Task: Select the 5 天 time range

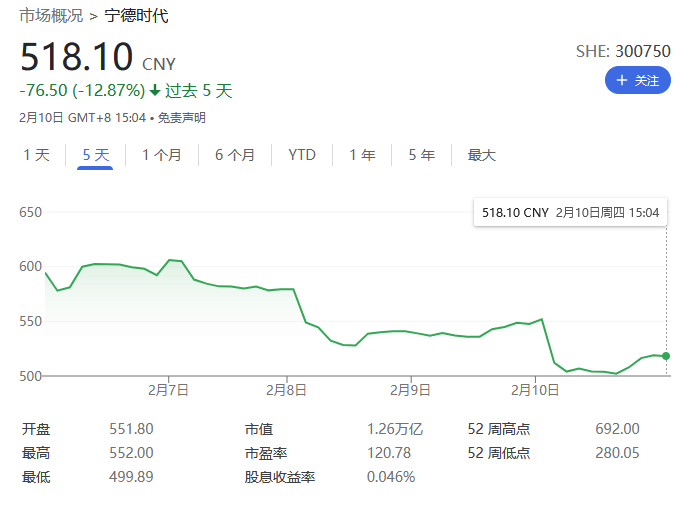Action: 95,155
